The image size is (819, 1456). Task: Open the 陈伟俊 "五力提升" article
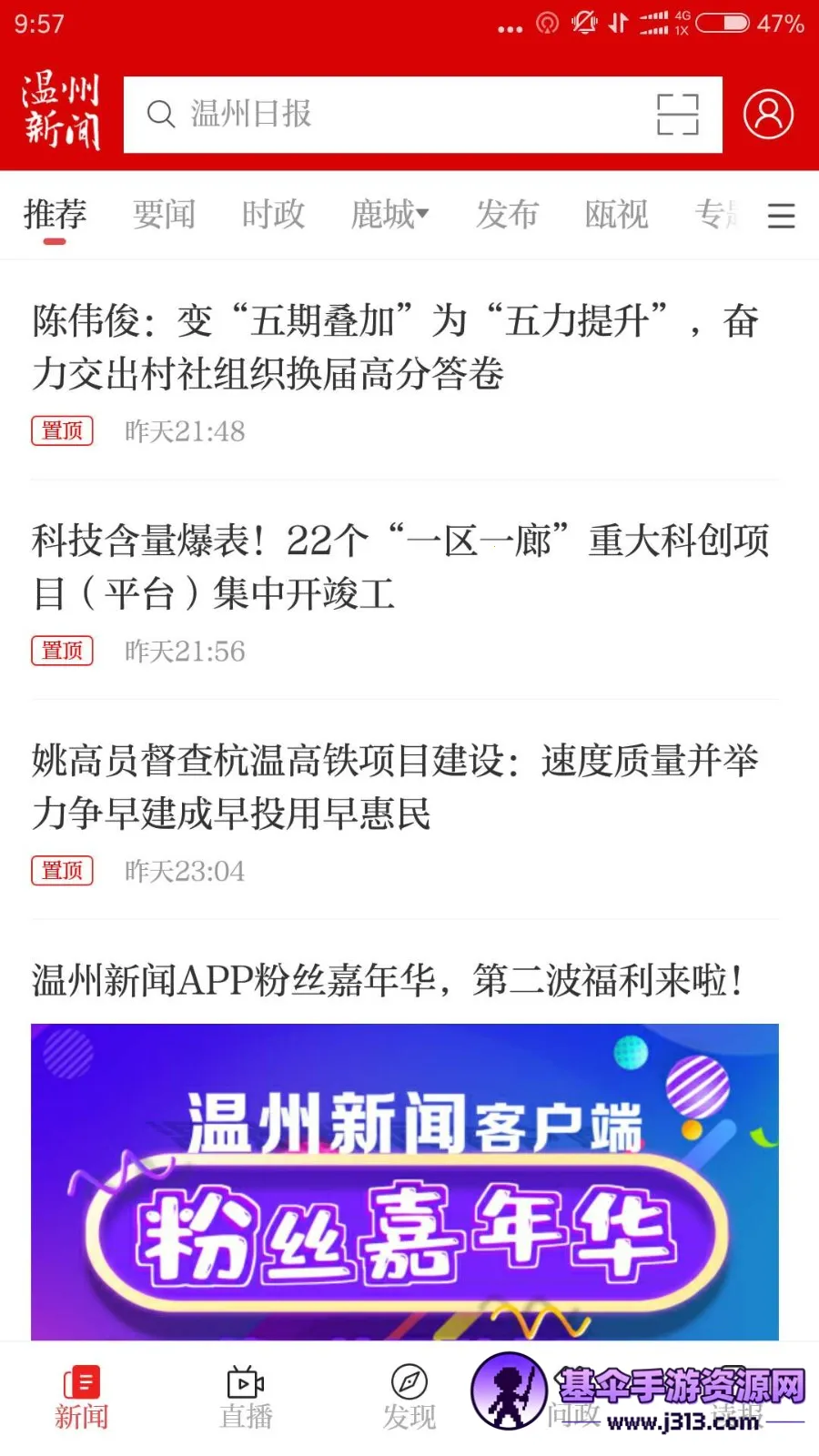click(x=395, y=347)
